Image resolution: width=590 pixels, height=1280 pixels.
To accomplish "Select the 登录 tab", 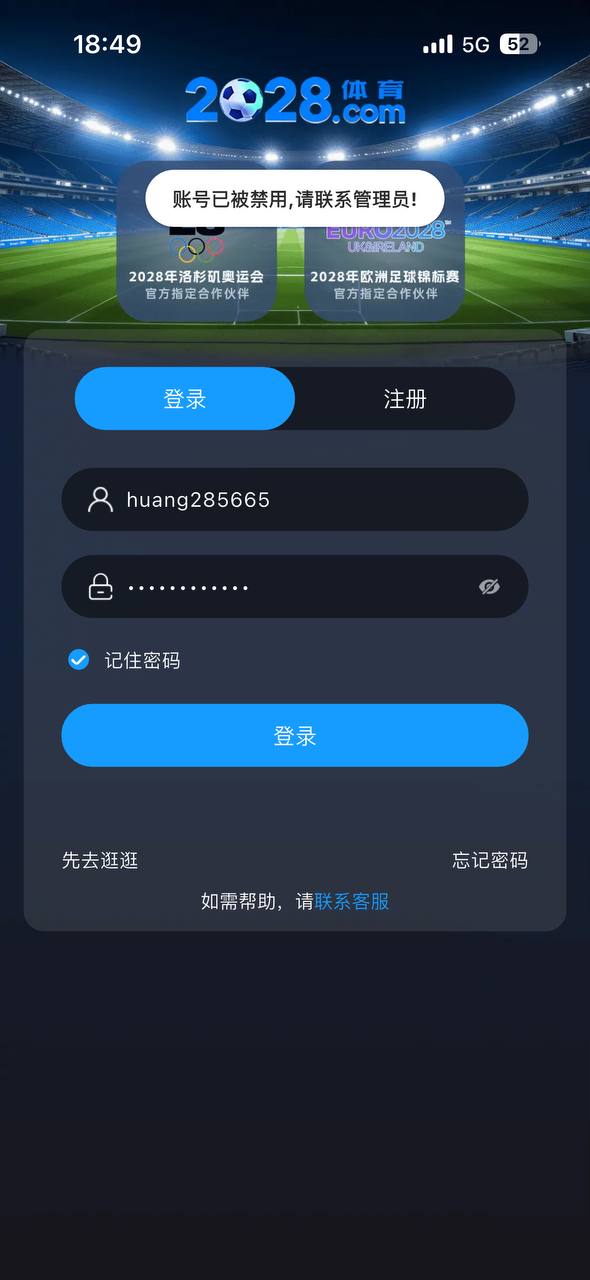I will coord(185,399).
